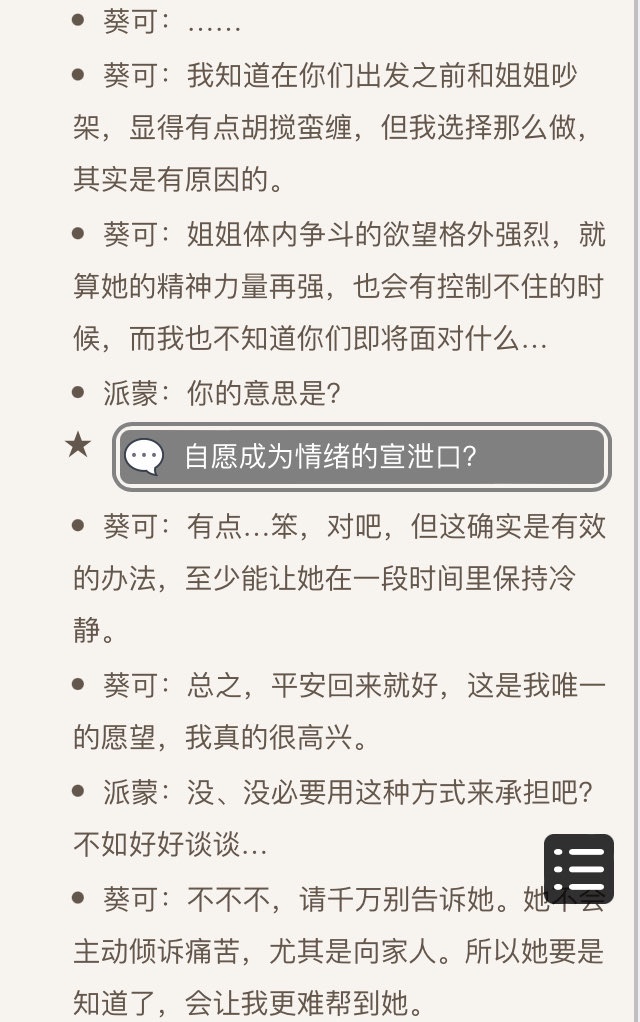
Task: Open the floating table of contents button
Action: click(578, 868)
